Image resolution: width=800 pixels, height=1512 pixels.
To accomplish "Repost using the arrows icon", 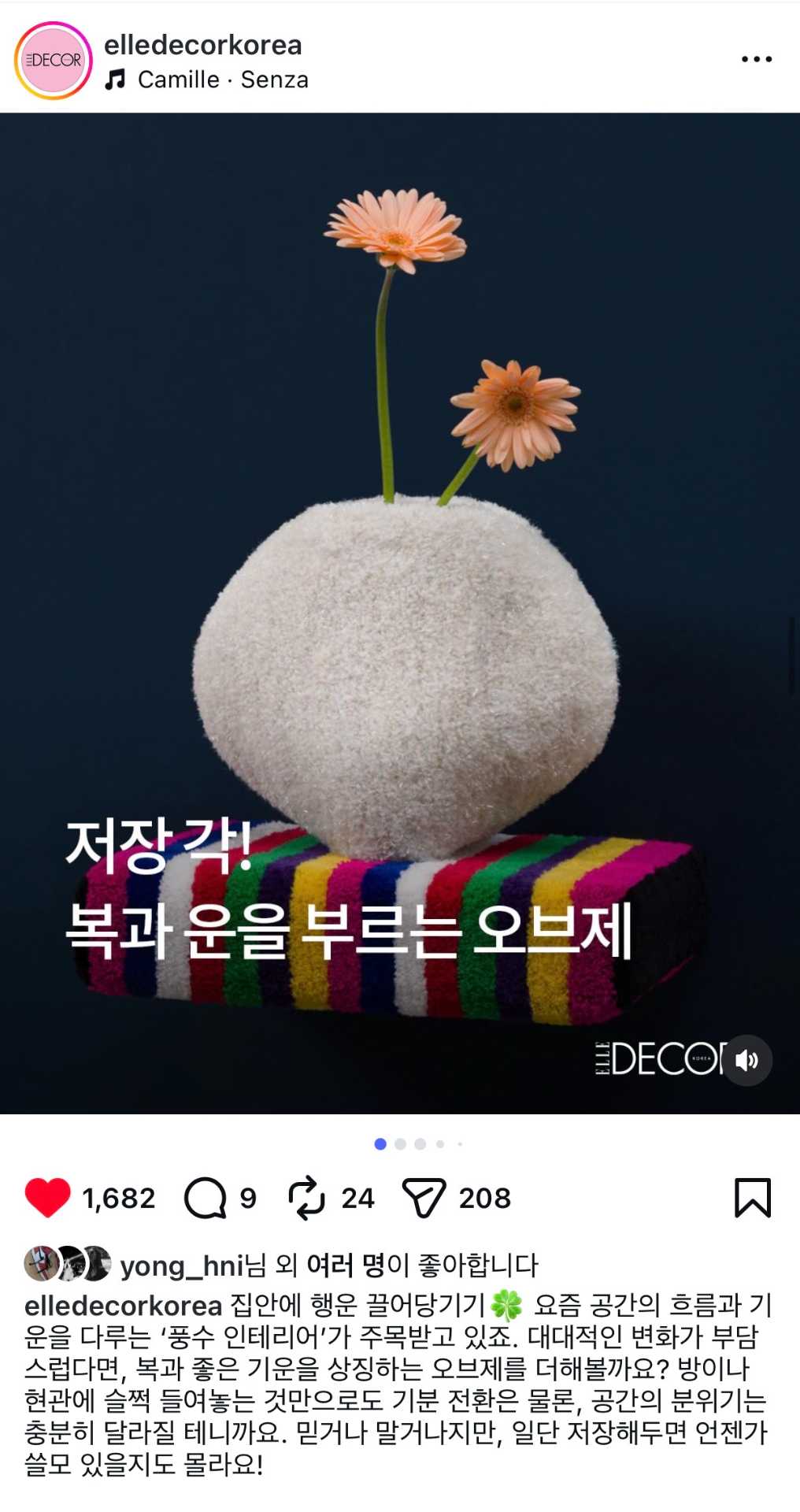I will (306, 1198).
